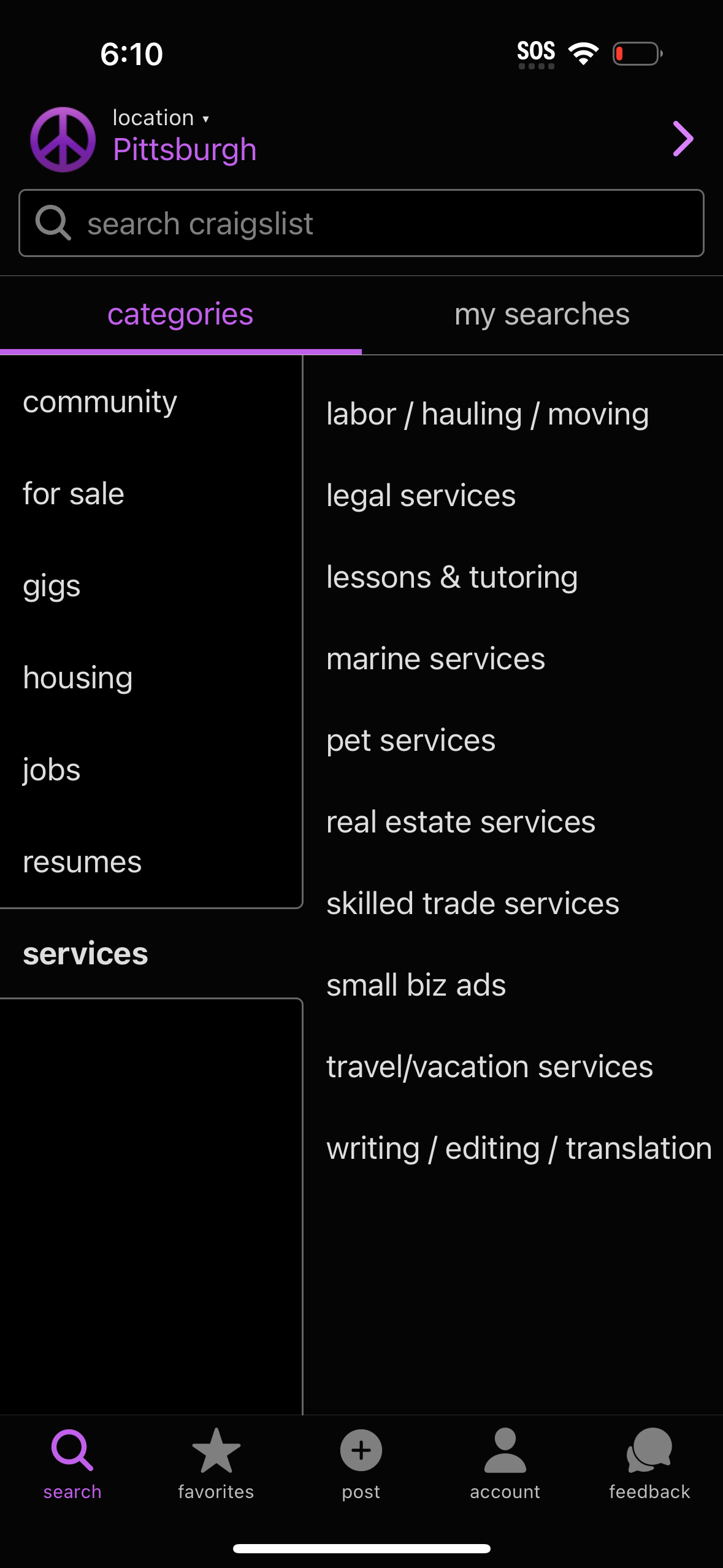Open the housing category
Viewport: 723px width, 1568px height.
coord(77,677)
